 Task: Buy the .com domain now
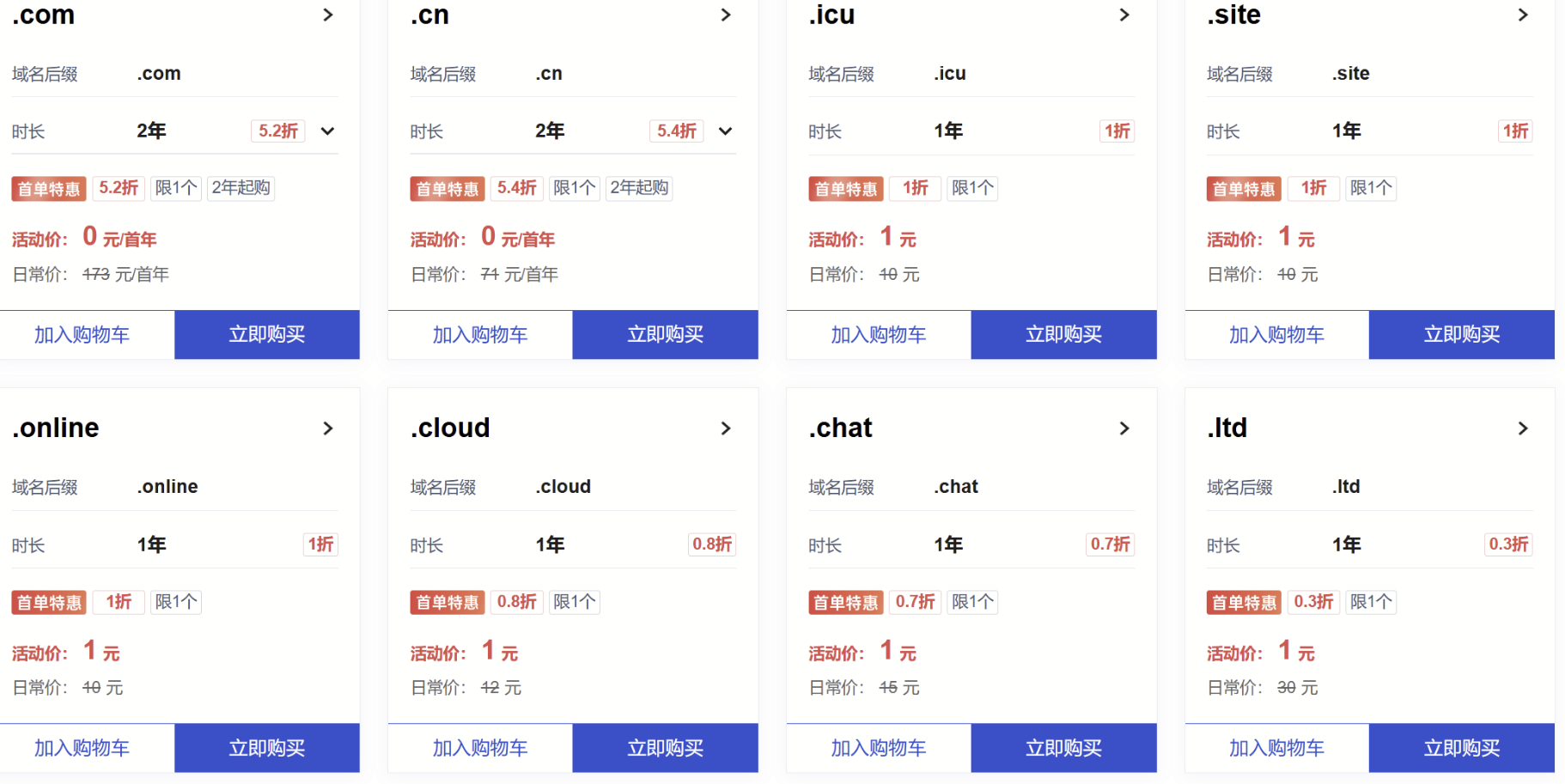[x=267, y=335]
